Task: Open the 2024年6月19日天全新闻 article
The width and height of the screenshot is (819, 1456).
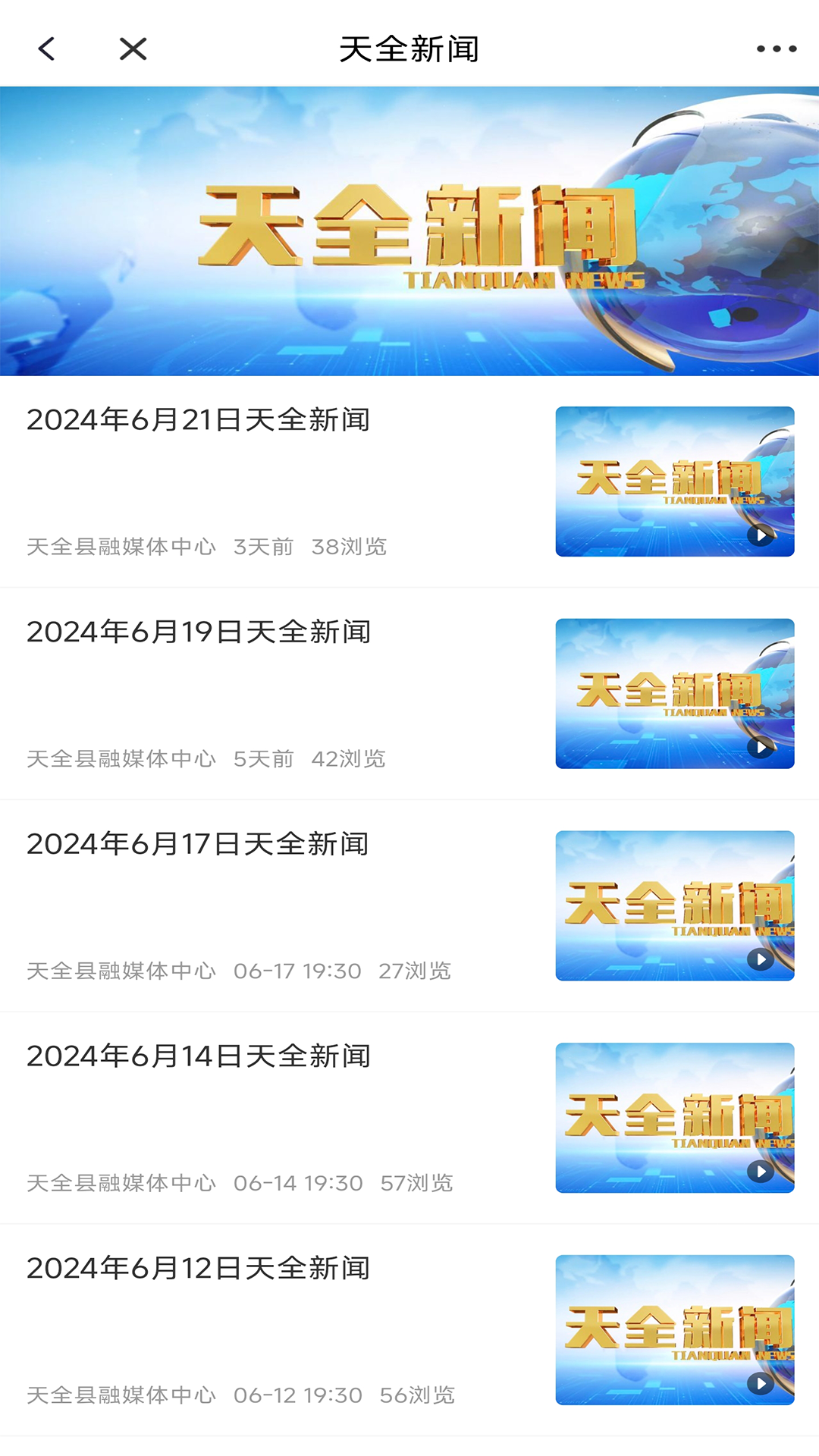Action: tap(199, 632)
